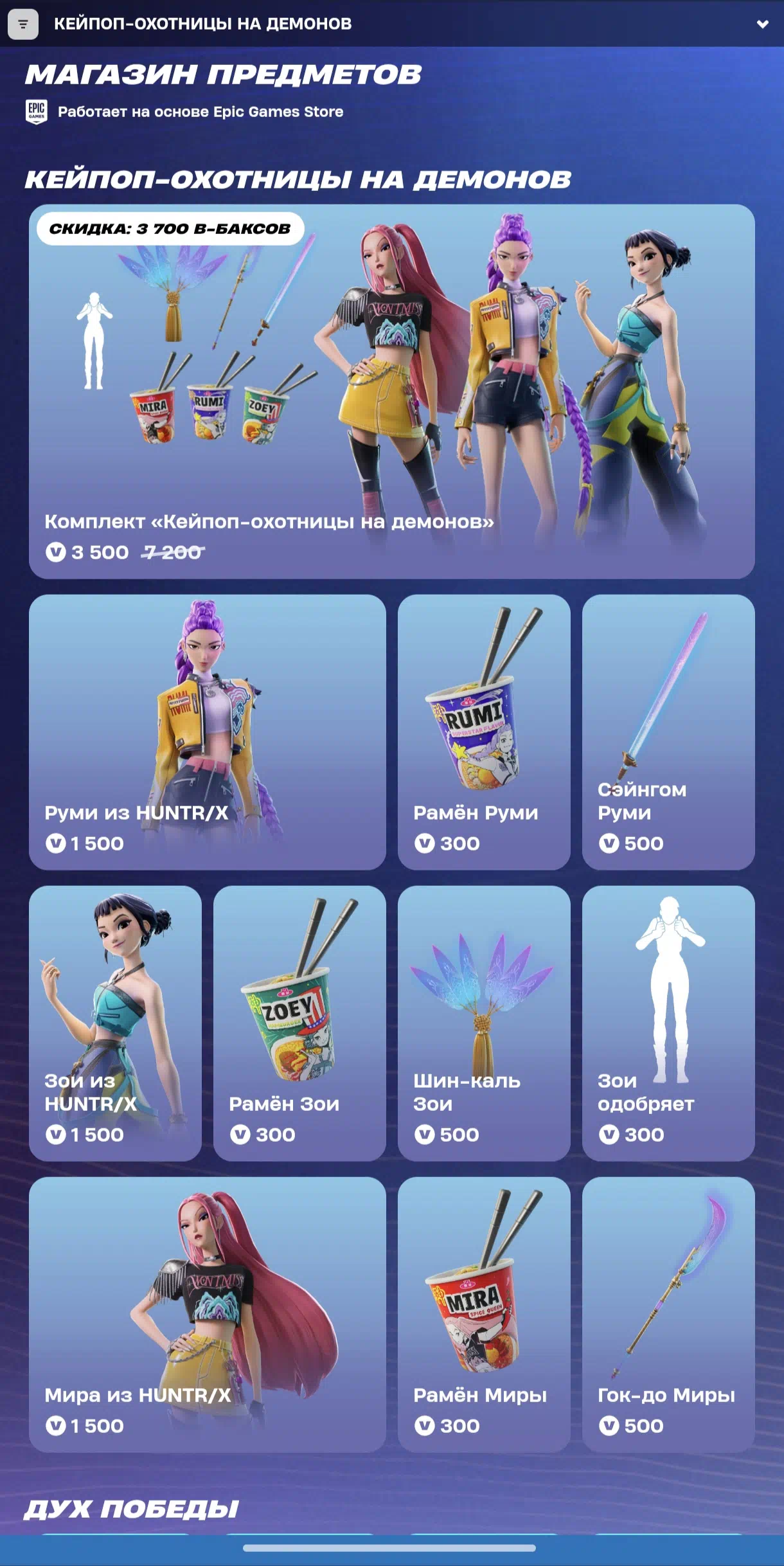View Мира из HUNTR/X outfit
Viewport: 784px width, 1566px height.
(x=207, y=1314)
